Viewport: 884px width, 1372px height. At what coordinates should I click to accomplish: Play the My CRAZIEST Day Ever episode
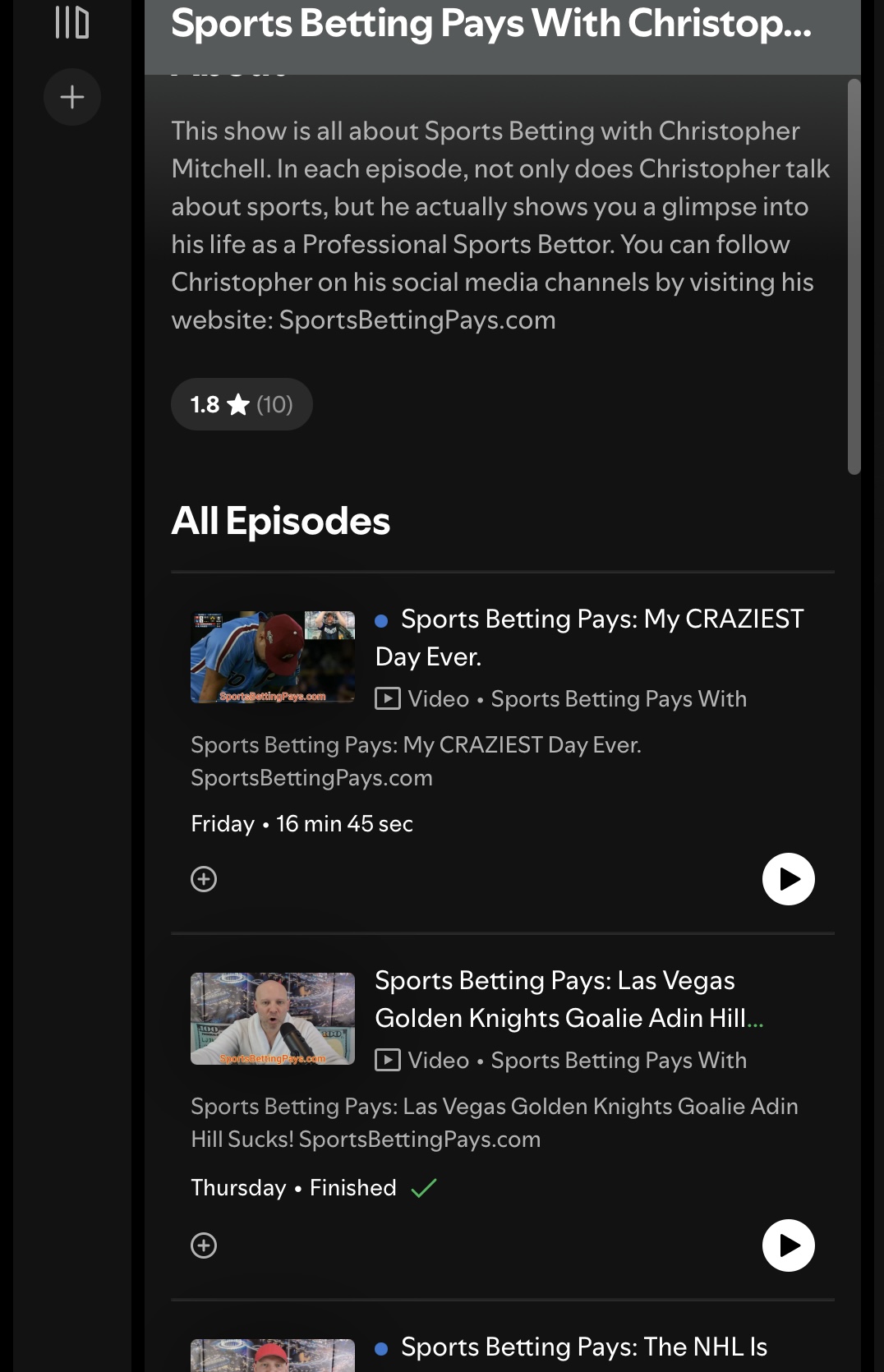(x=788, y=879)
